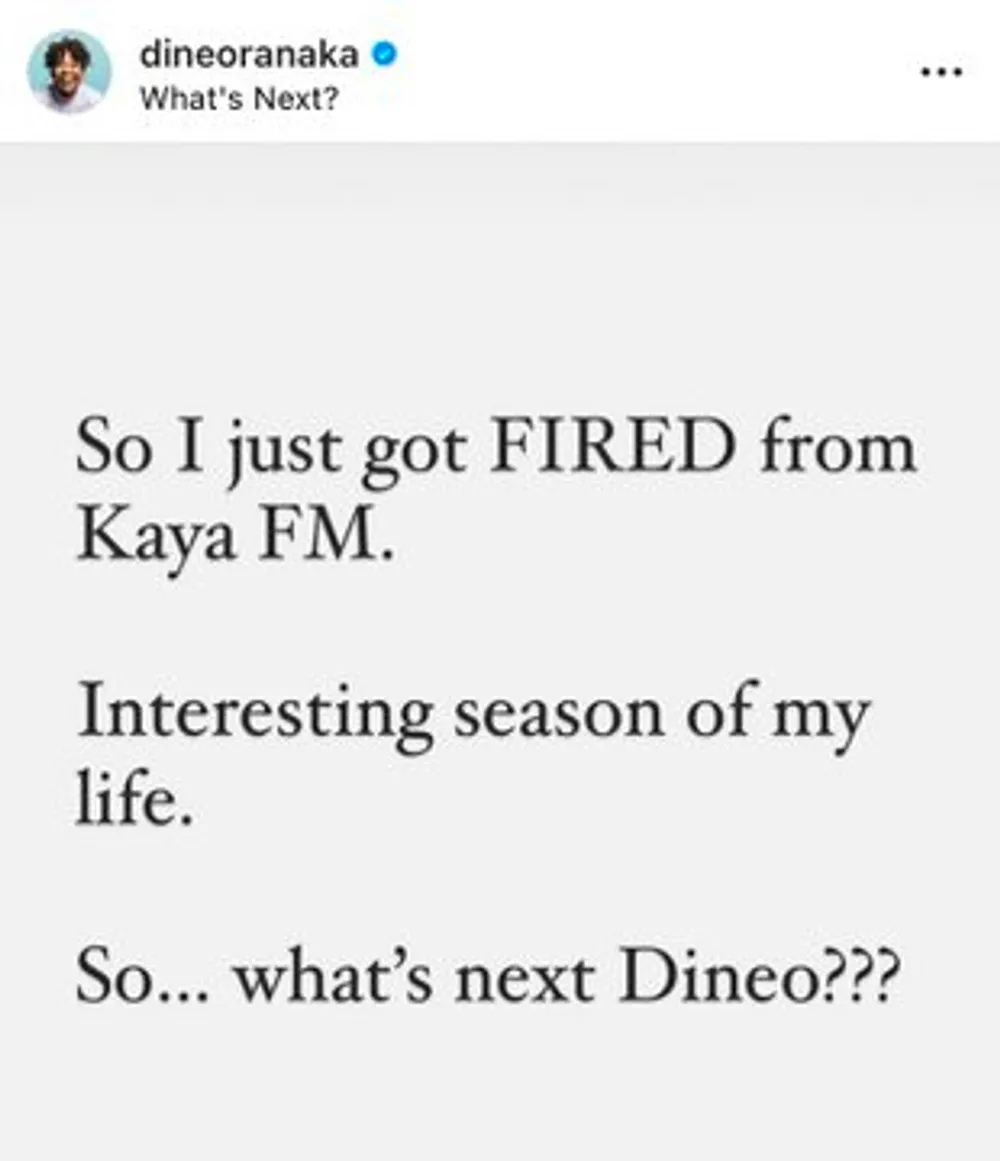This screenshot has width=1000, height=1161.
Task: Open dineoranaka's profile picture
Action: (x=69, y=71)
